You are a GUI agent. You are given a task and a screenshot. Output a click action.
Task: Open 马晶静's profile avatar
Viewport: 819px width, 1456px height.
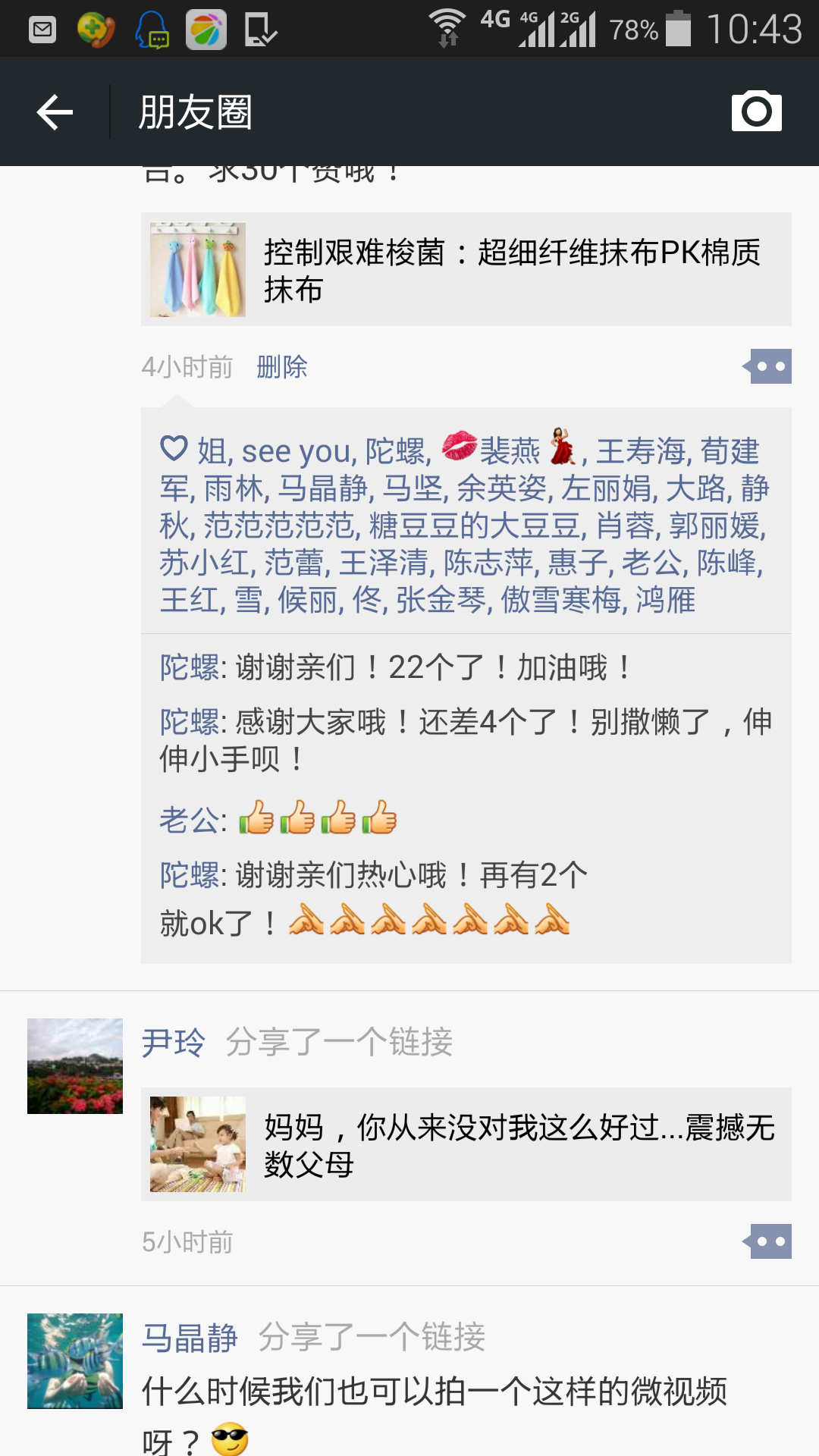75,1360
